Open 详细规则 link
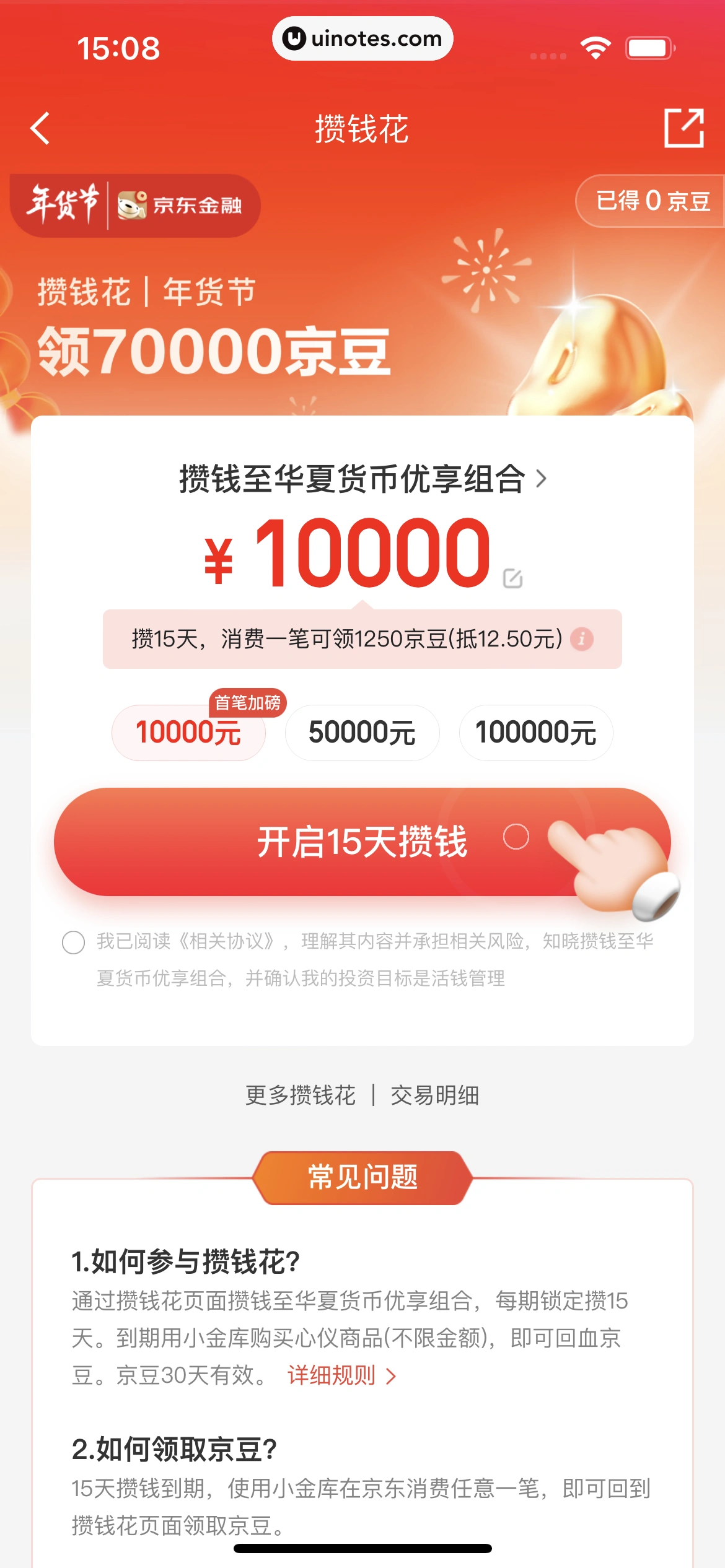This screenshot has width=725, height=1568. point(341,1375)
